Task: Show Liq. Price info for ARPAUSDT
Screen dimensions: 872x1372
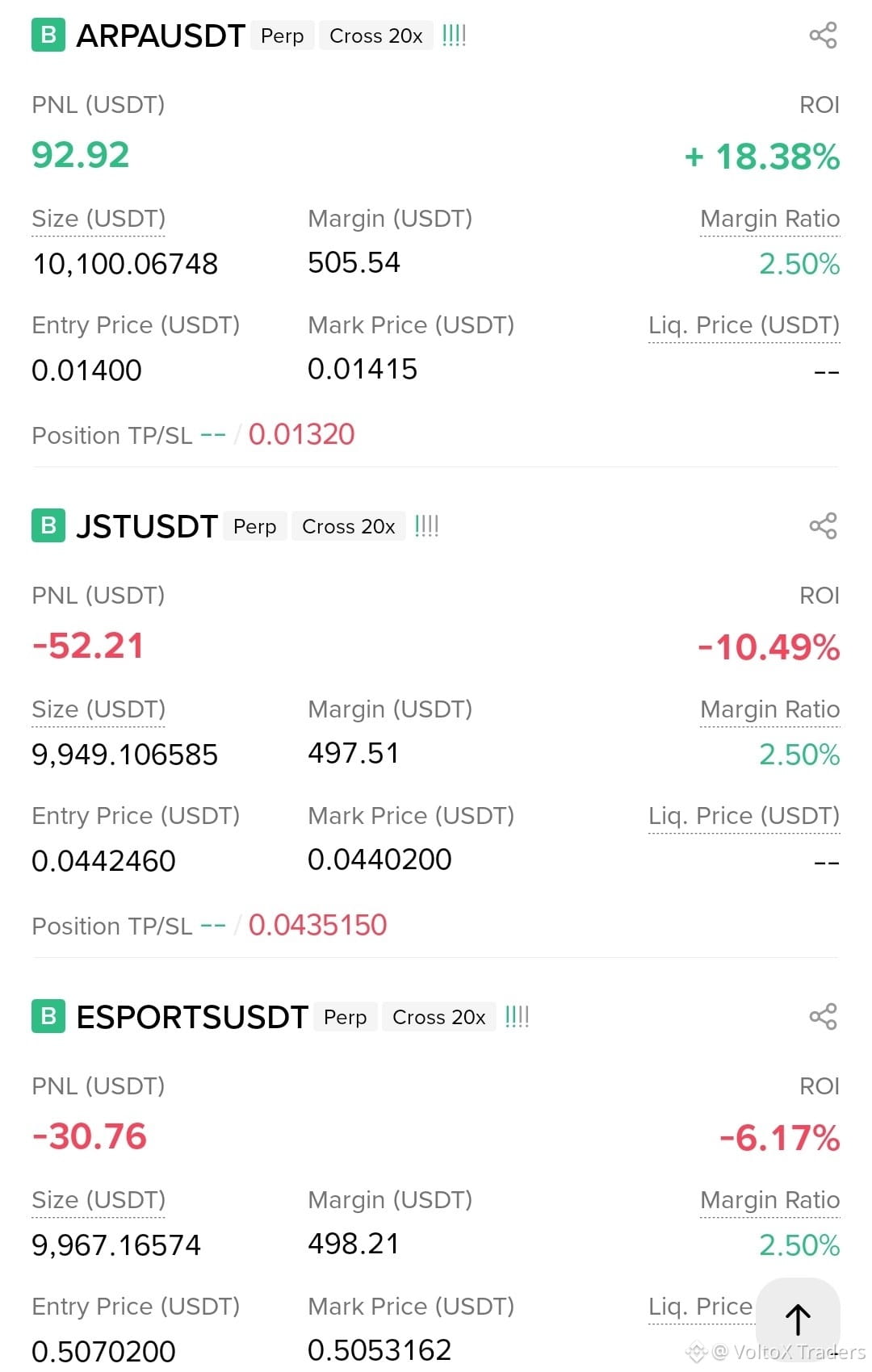Action: 744,325
